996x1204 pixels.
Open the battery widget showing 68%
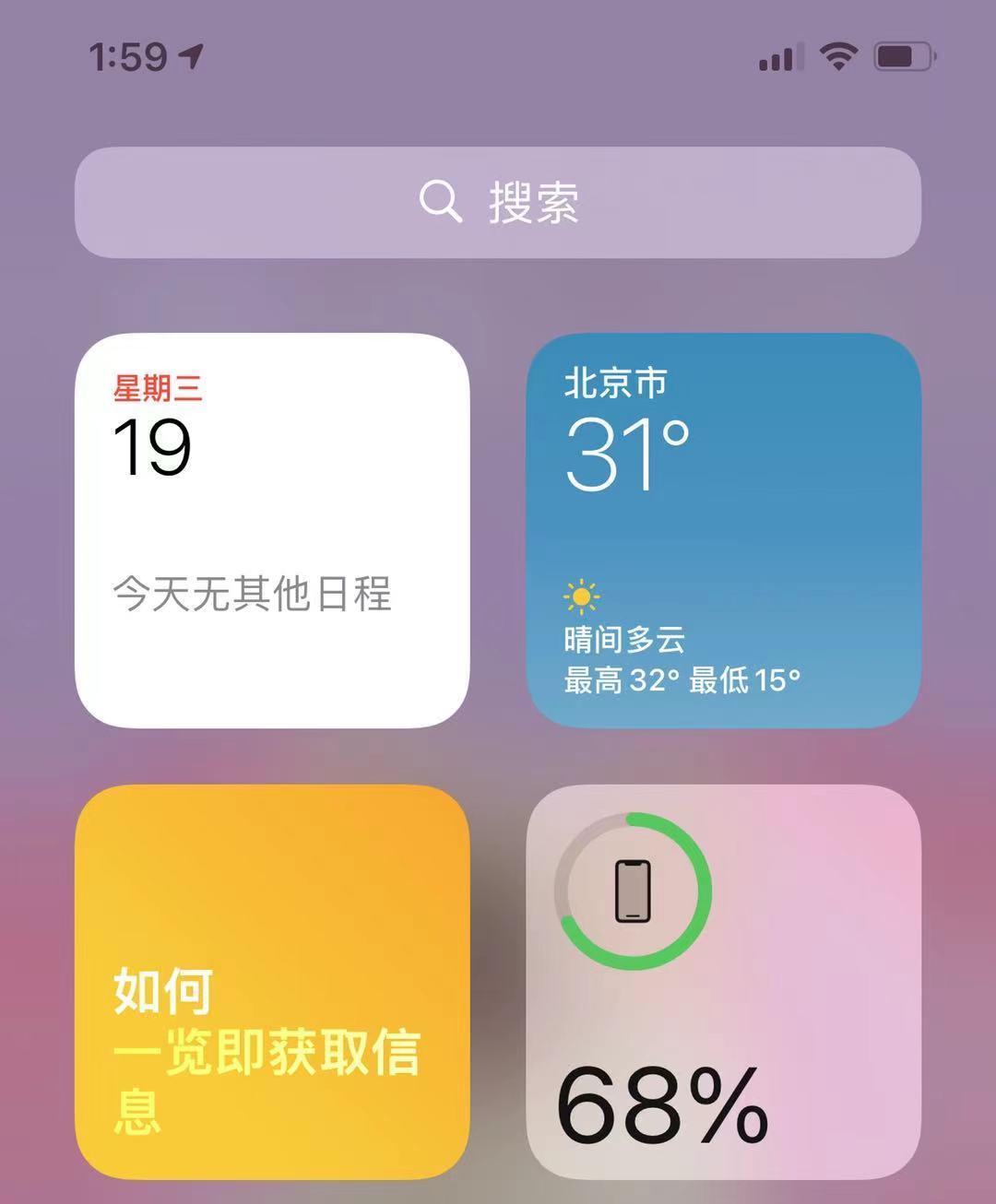click(723, 982)
